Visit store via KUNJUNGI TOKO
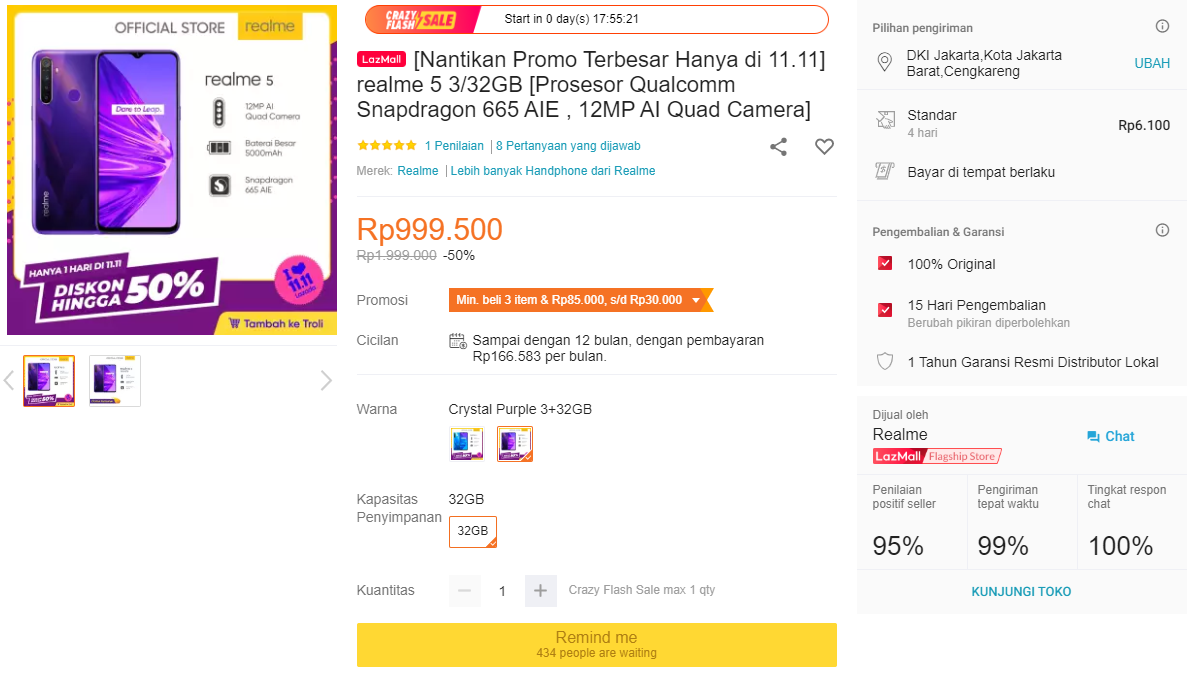This screenshot has width=1187, height=679. [x=1021, y=592]
